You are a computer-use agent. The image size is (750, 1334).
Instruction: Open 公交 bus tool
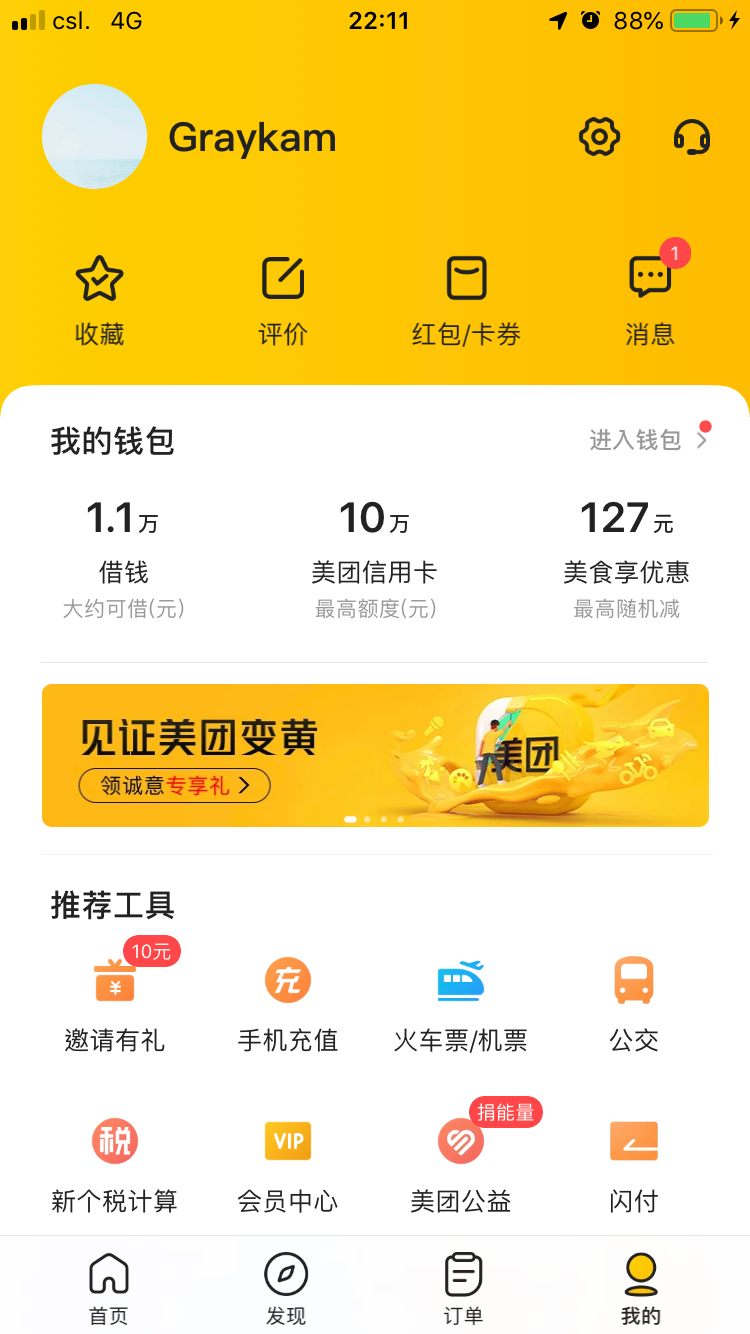point(634,1004)
